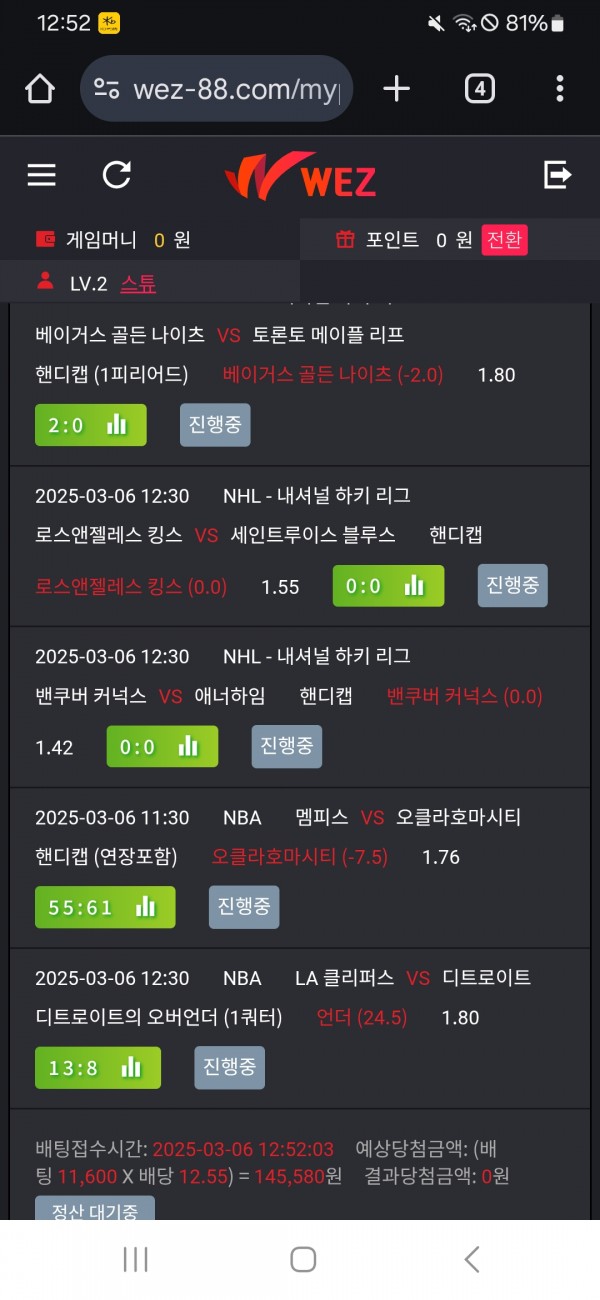The image size is (600, 1300).
Task: Open the browser overflow menu
Action: 559,89
